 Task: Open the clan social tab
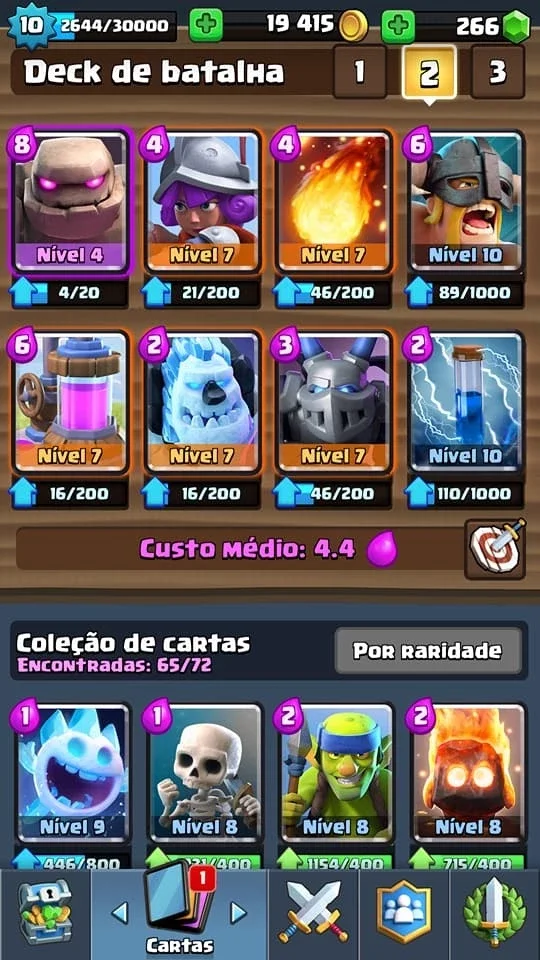404,913
